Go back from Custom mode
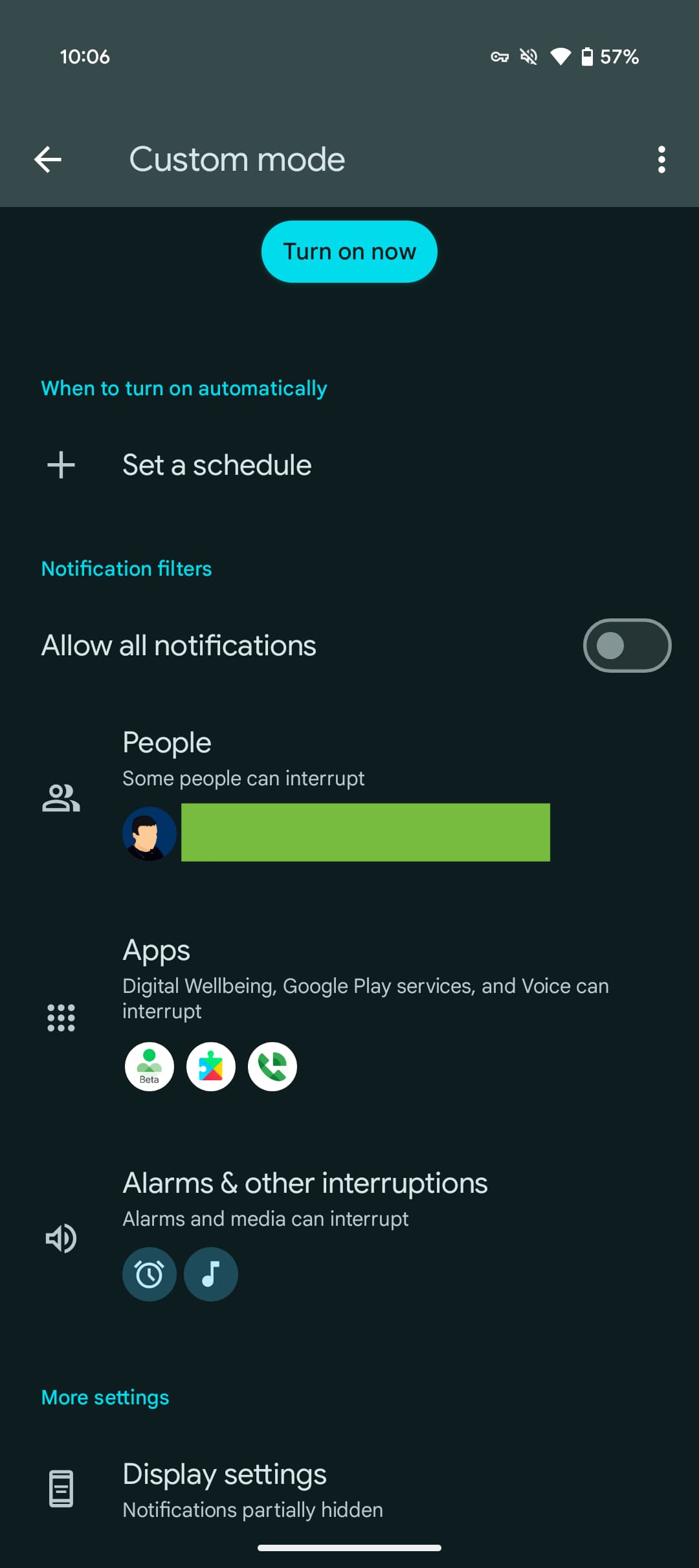The image size is (699, 1568). (48, 159)
